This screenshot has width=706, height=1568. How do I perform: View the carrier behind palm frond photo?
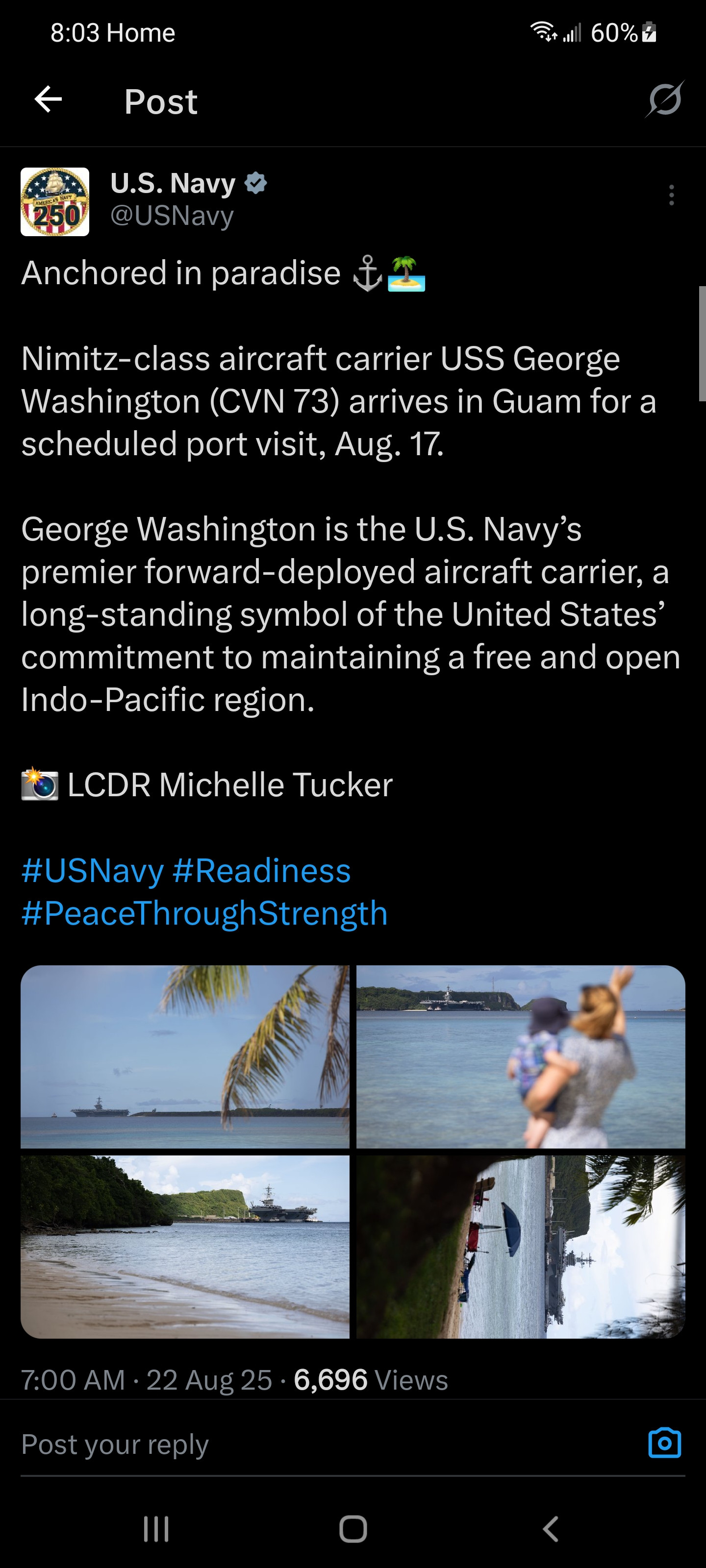185,1057
